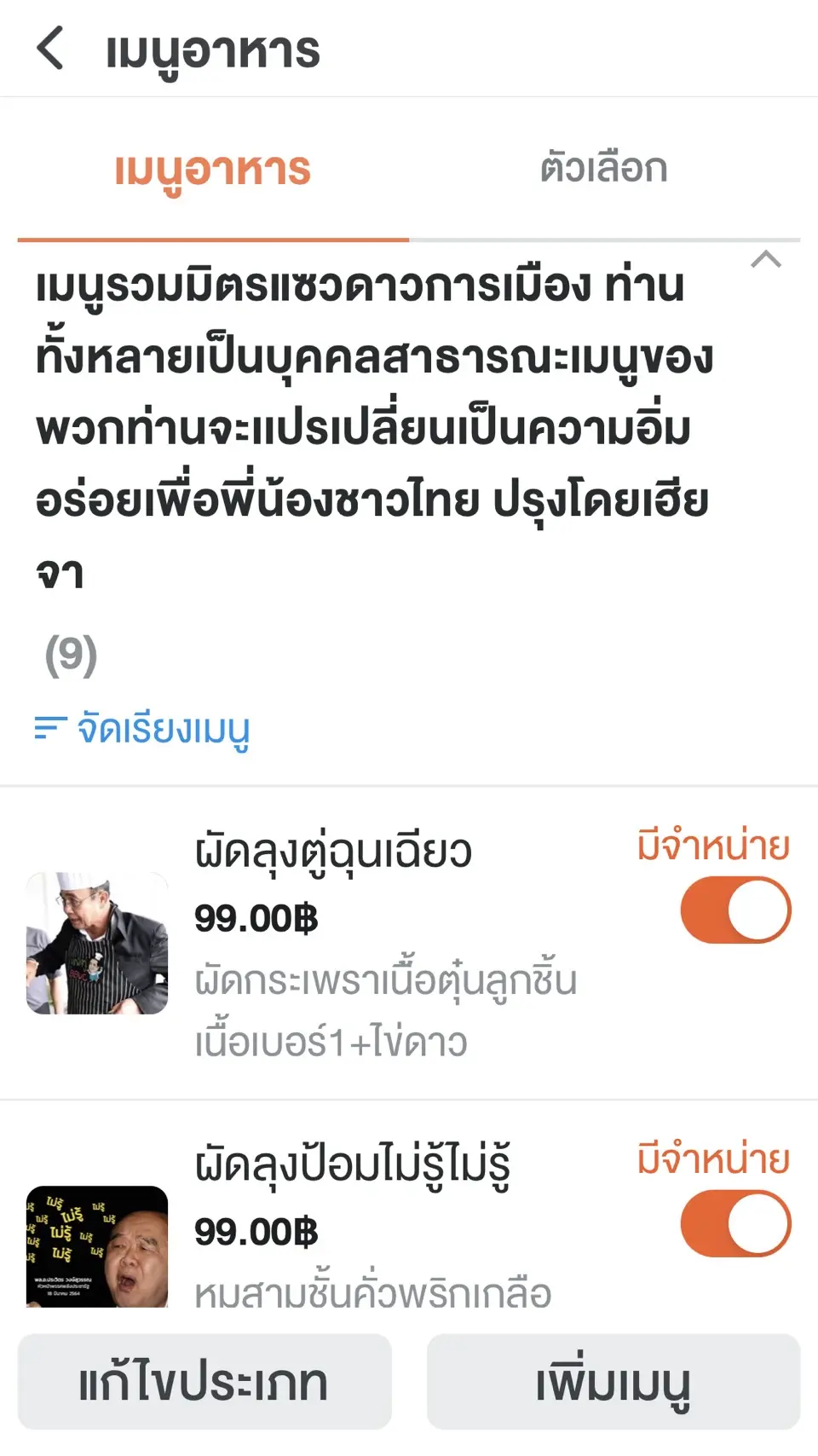Toggle availability for ผัดลุงตู่ฉุนเฉียว
Screen dimensions: 818x1456
point(735,910)
